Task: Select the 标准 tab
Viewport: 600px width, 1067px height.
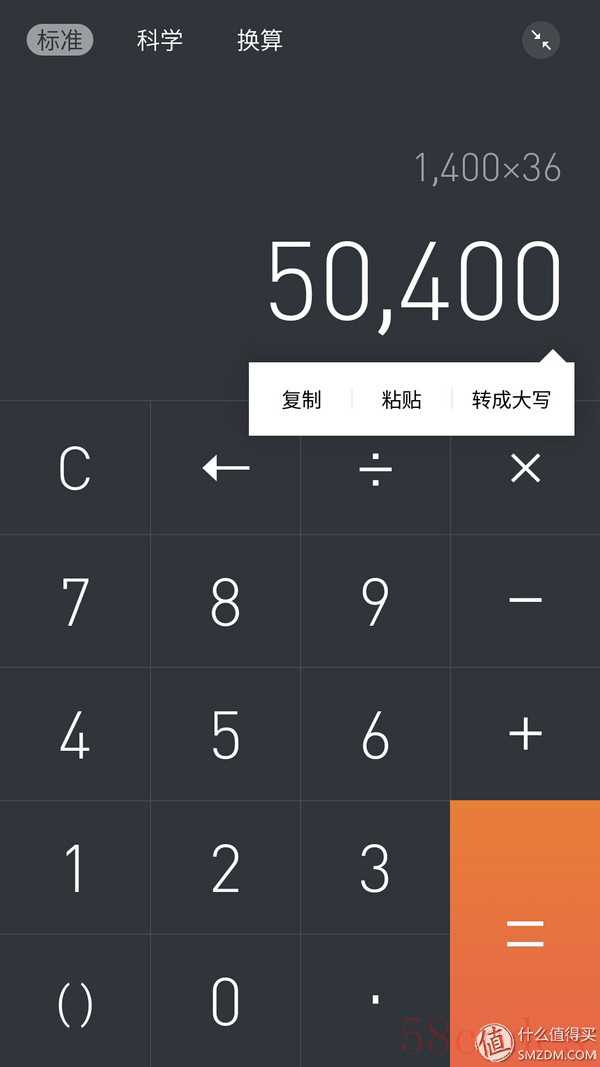Action: (60, 40)
